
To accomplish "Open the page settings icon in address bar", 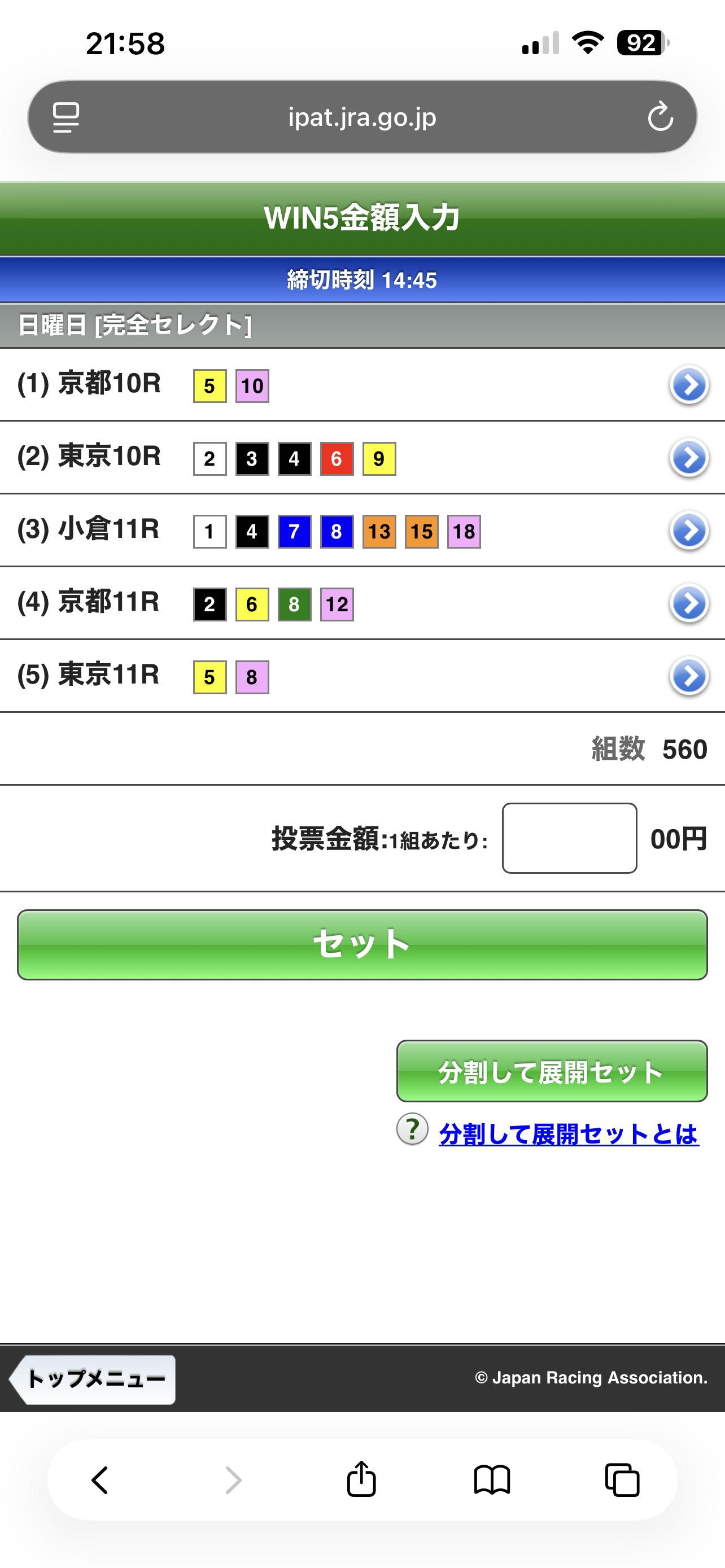I will point(65,117).
